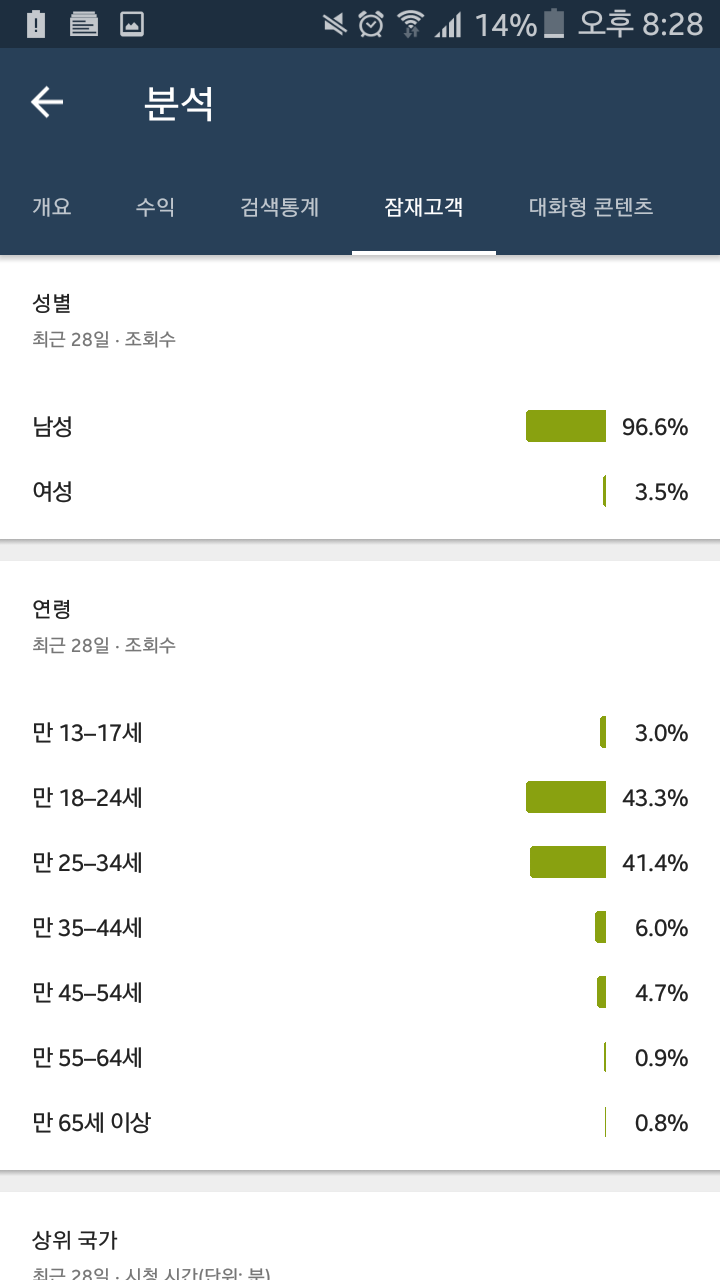Switch to the 개요 tab

tap(52, 207)
